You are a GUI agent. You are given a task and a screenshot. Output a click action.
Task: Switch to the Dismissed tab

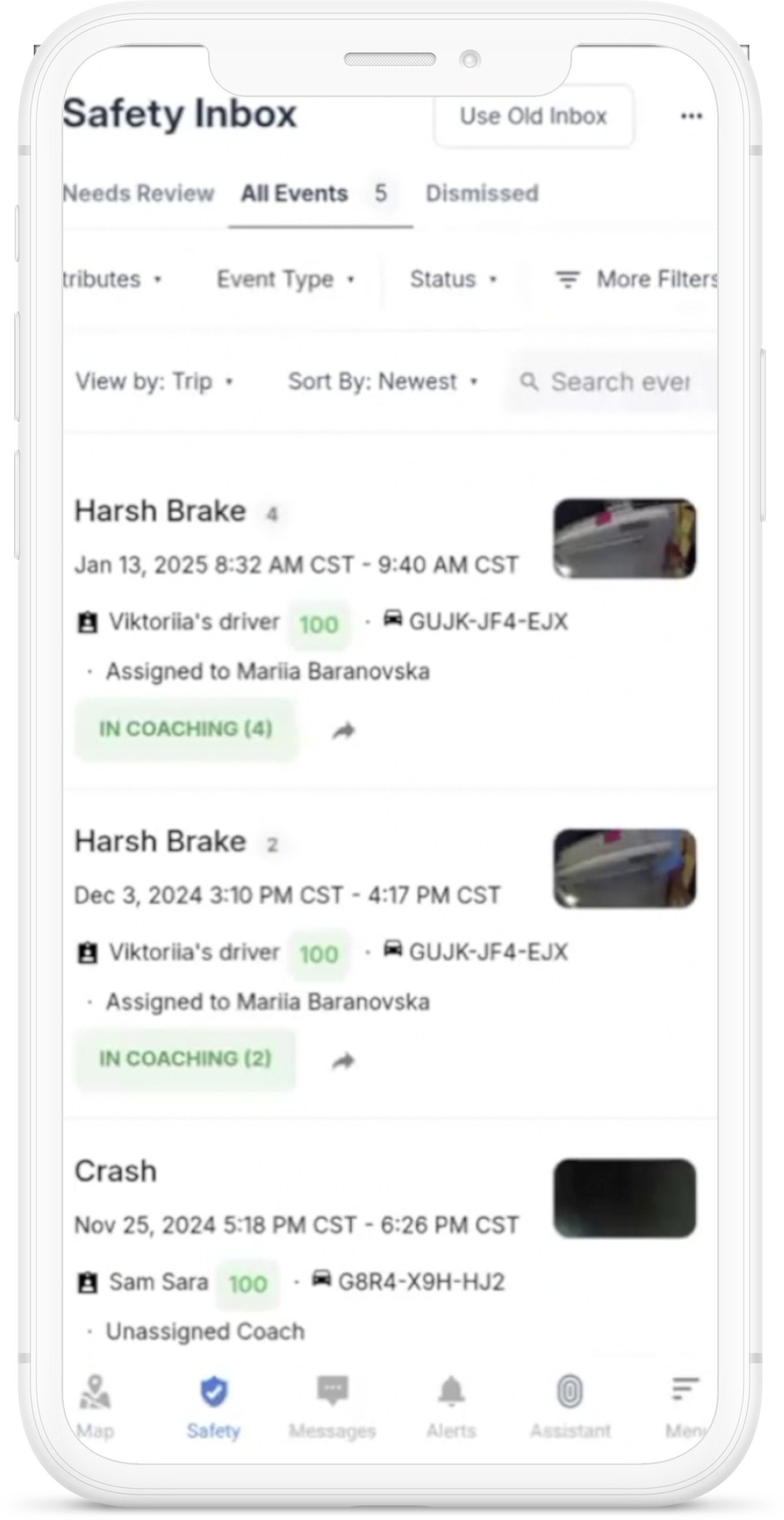482,194
